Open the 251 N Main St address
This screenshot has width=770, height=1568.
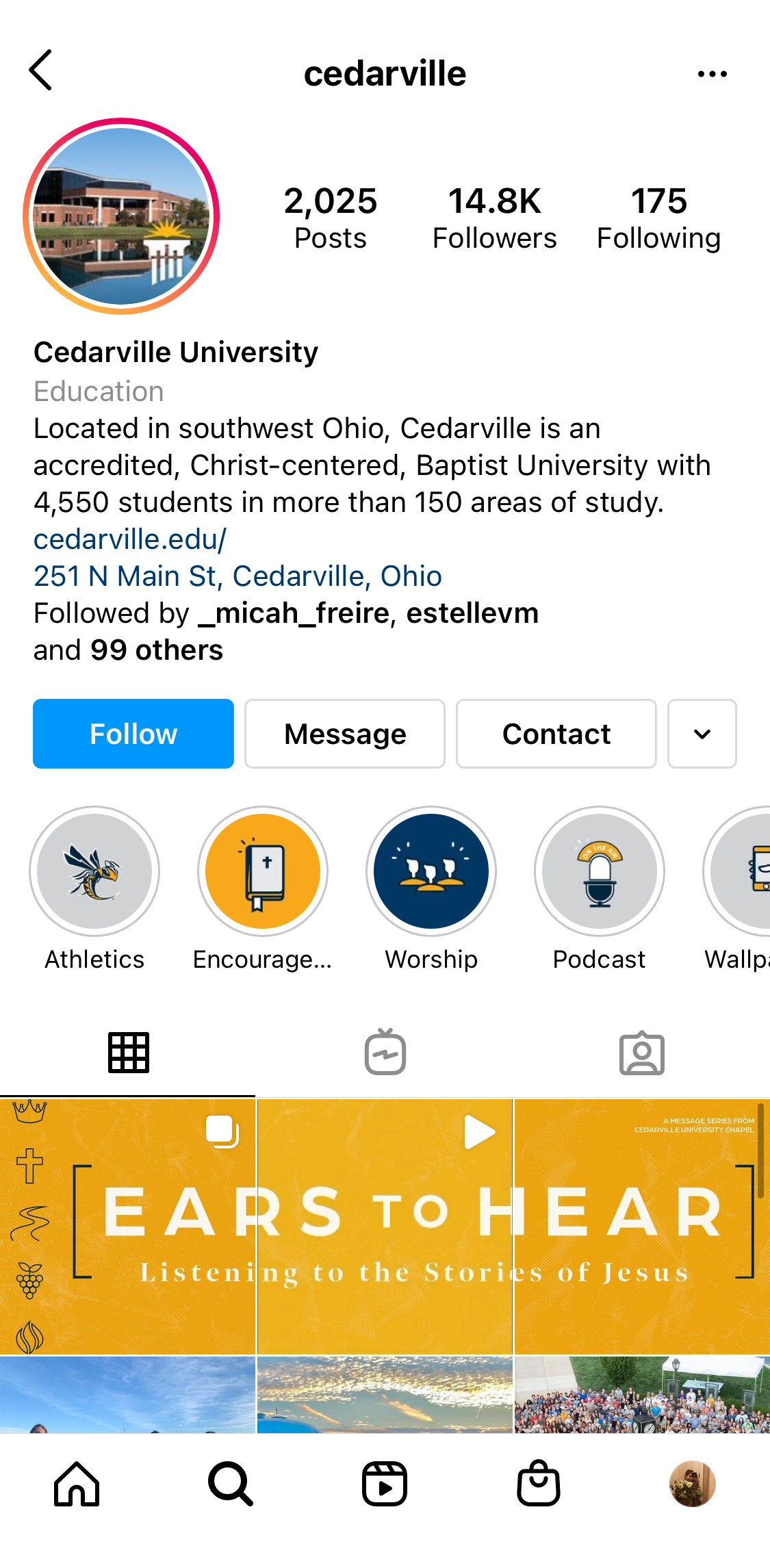238,576
